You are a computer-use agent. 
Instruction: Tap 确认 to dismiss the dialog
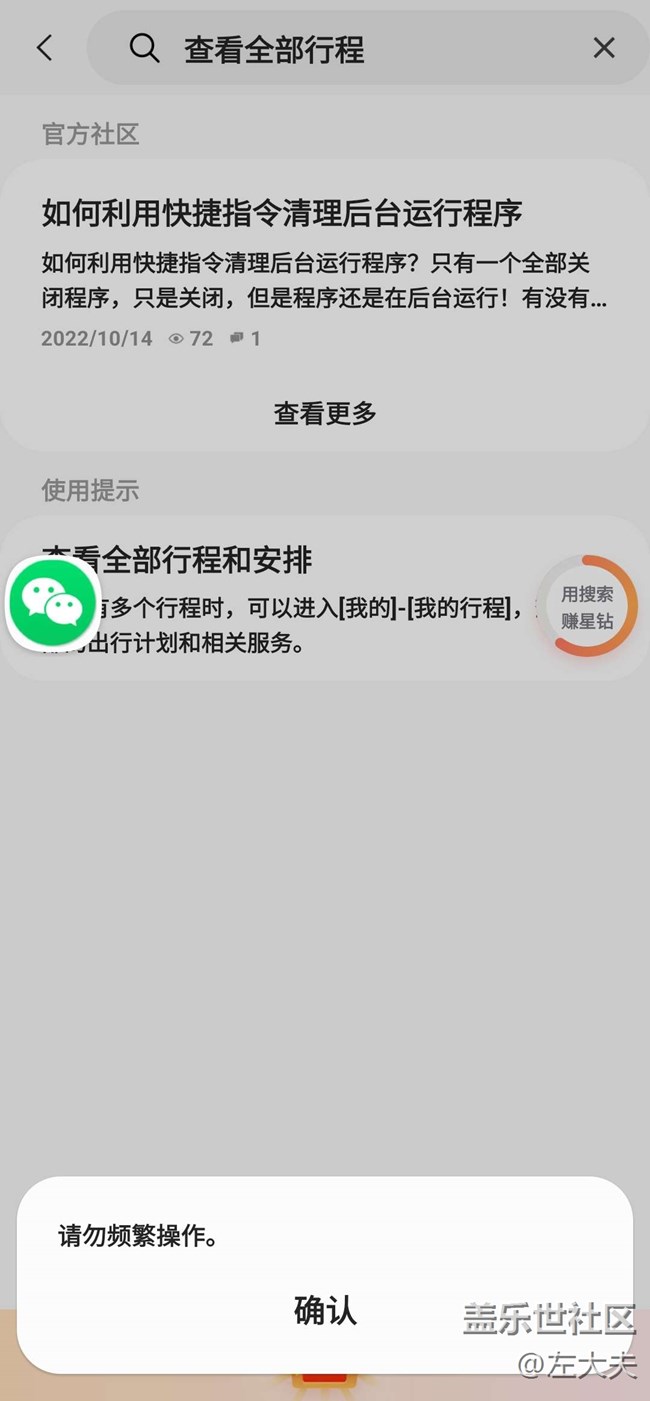(325, 1310)
